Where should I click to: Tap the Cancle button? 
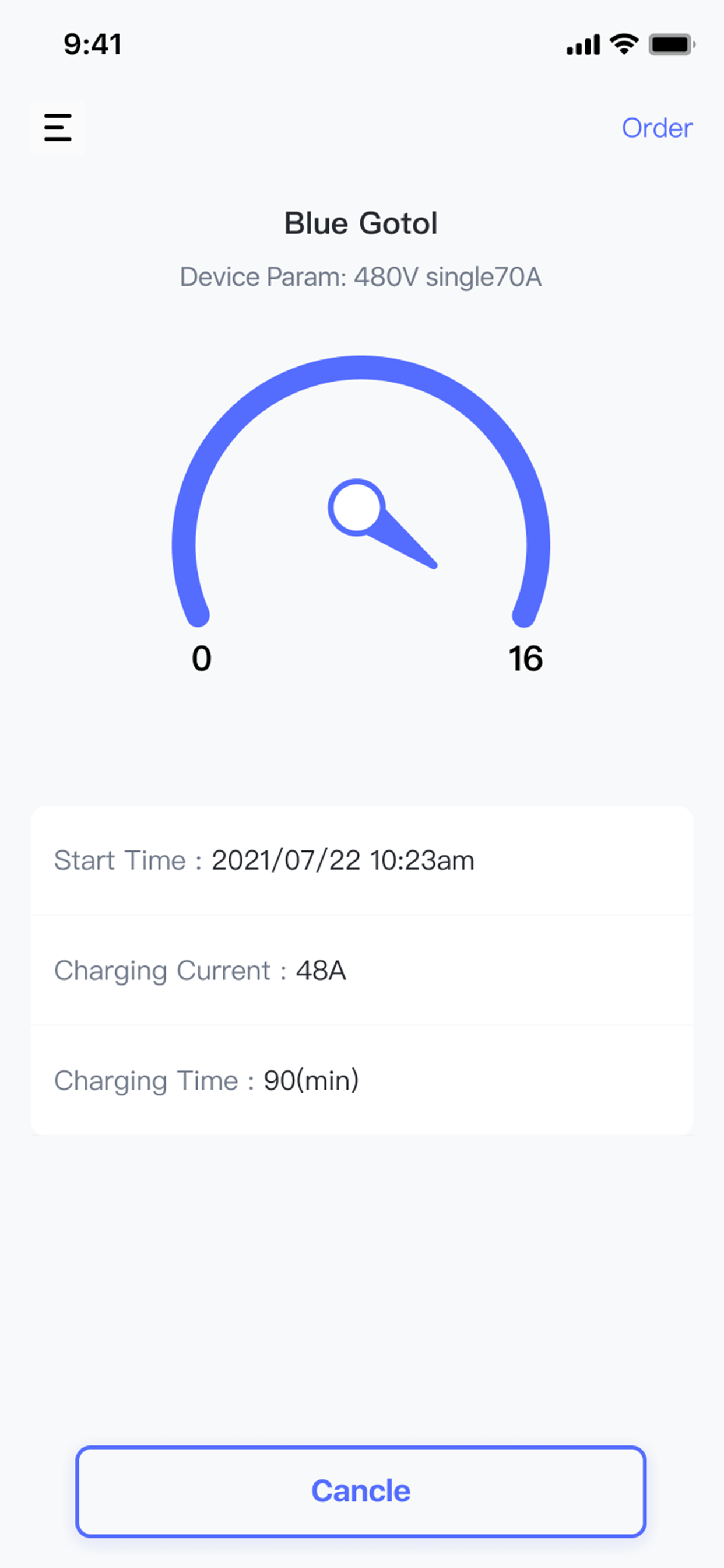[x=361, y=1492]
